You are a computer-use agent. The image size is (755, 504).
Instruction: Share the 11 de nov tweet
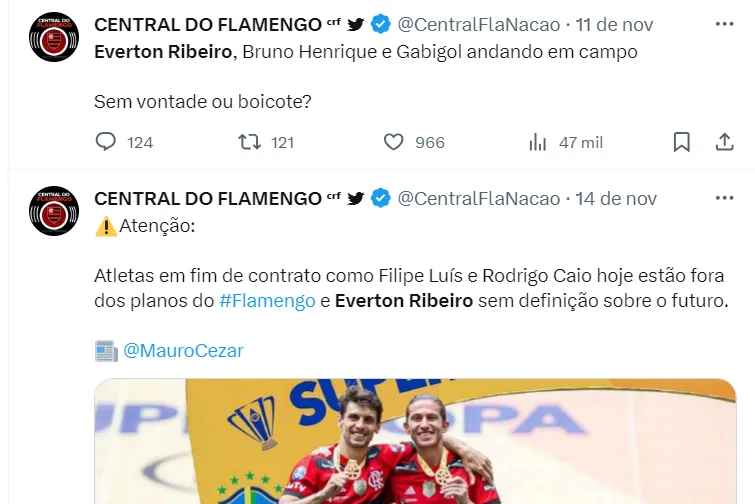tap(725, 142)
